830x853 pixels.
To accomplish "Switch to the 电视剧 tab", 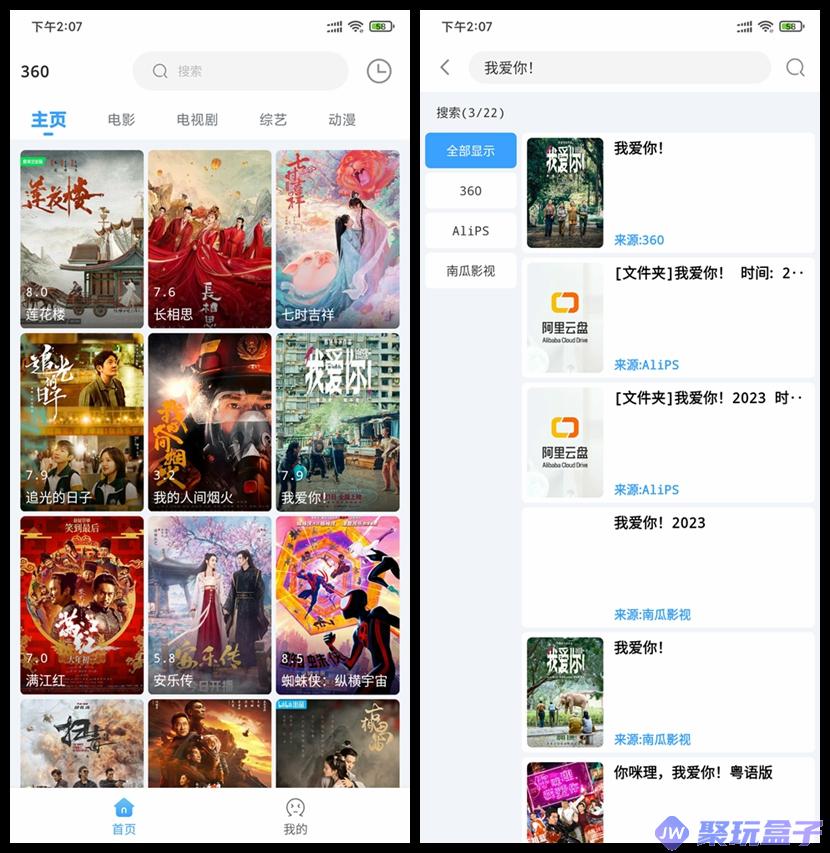I will point(197,119).
